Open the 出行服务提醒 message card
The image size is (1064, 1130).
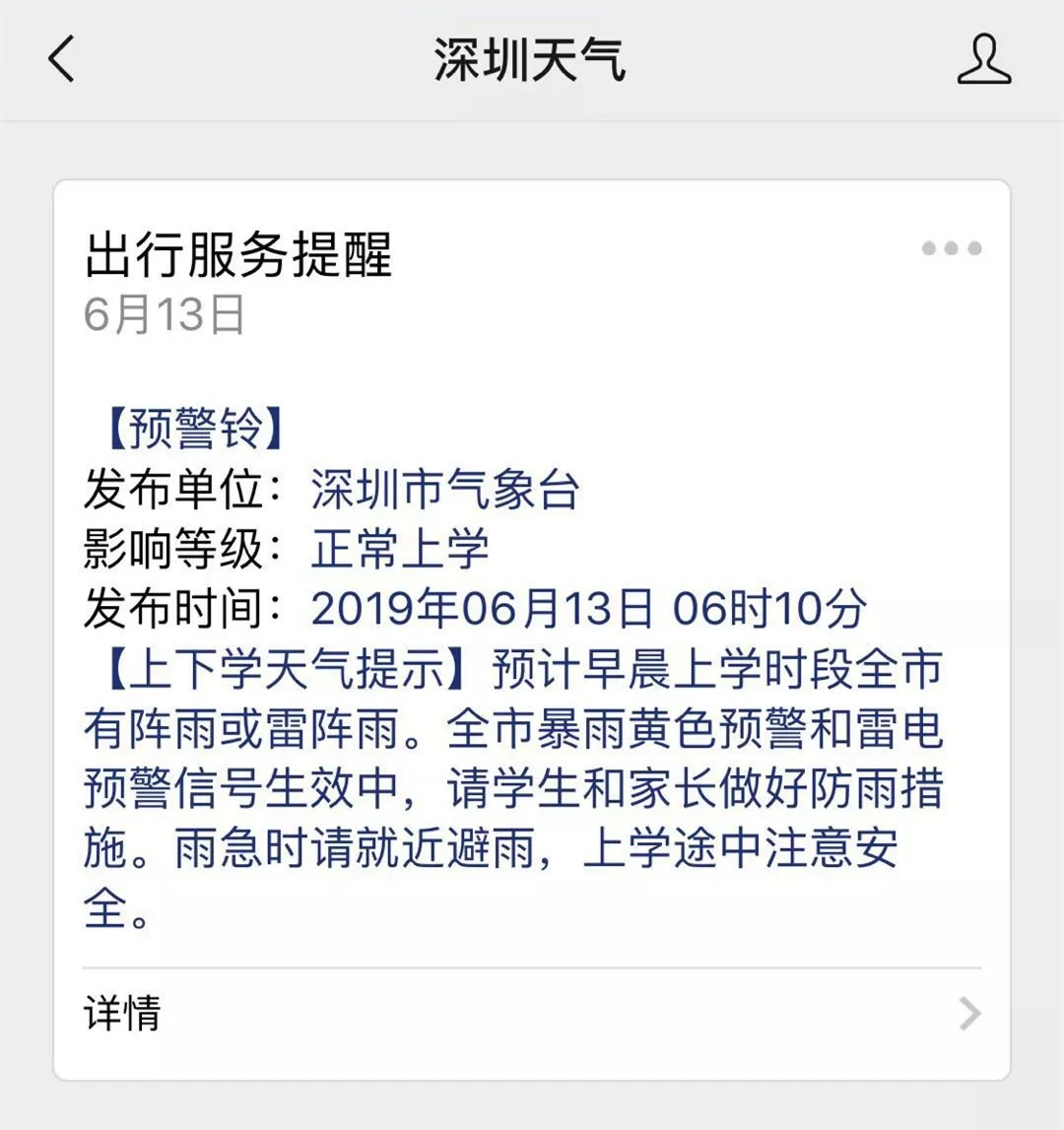click(x=532, y=591)
